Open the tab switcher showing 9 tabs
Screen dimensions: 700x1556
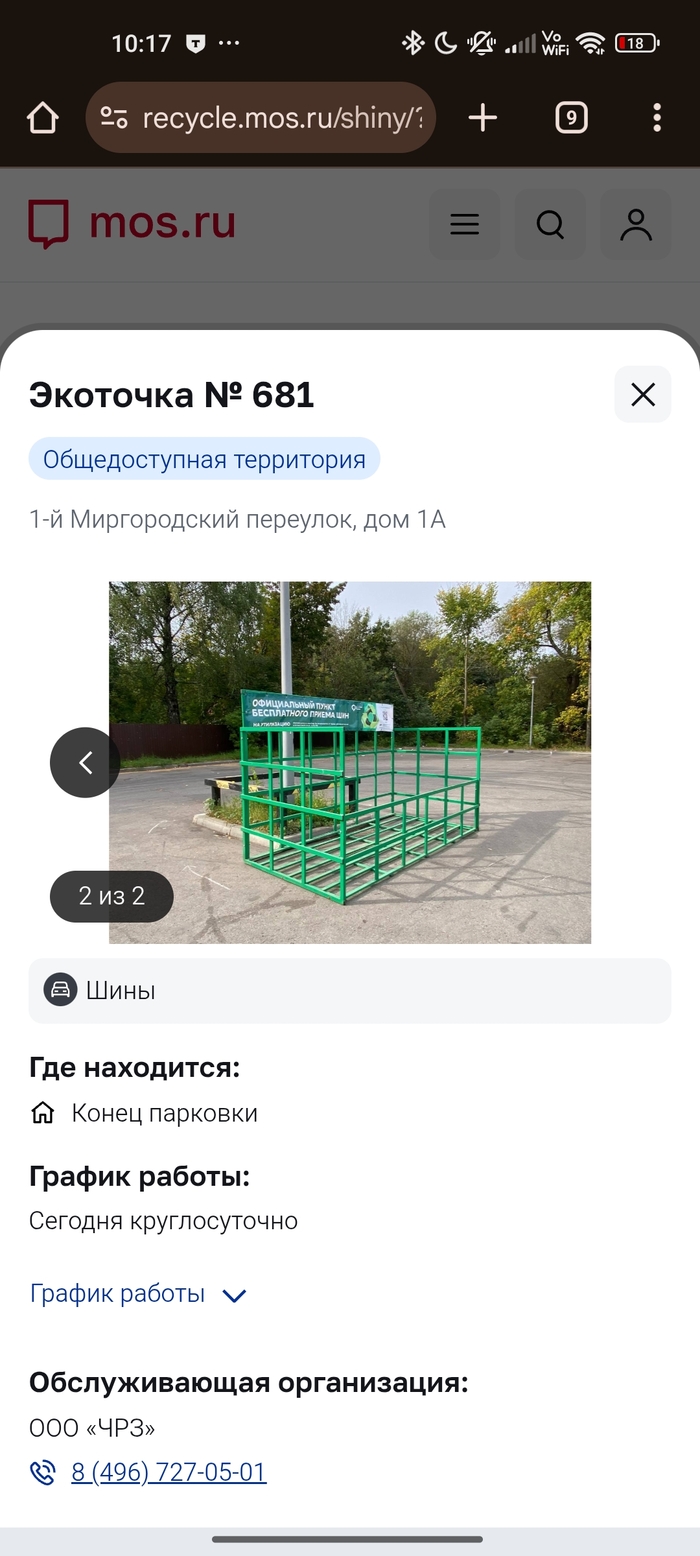(571, 118)
